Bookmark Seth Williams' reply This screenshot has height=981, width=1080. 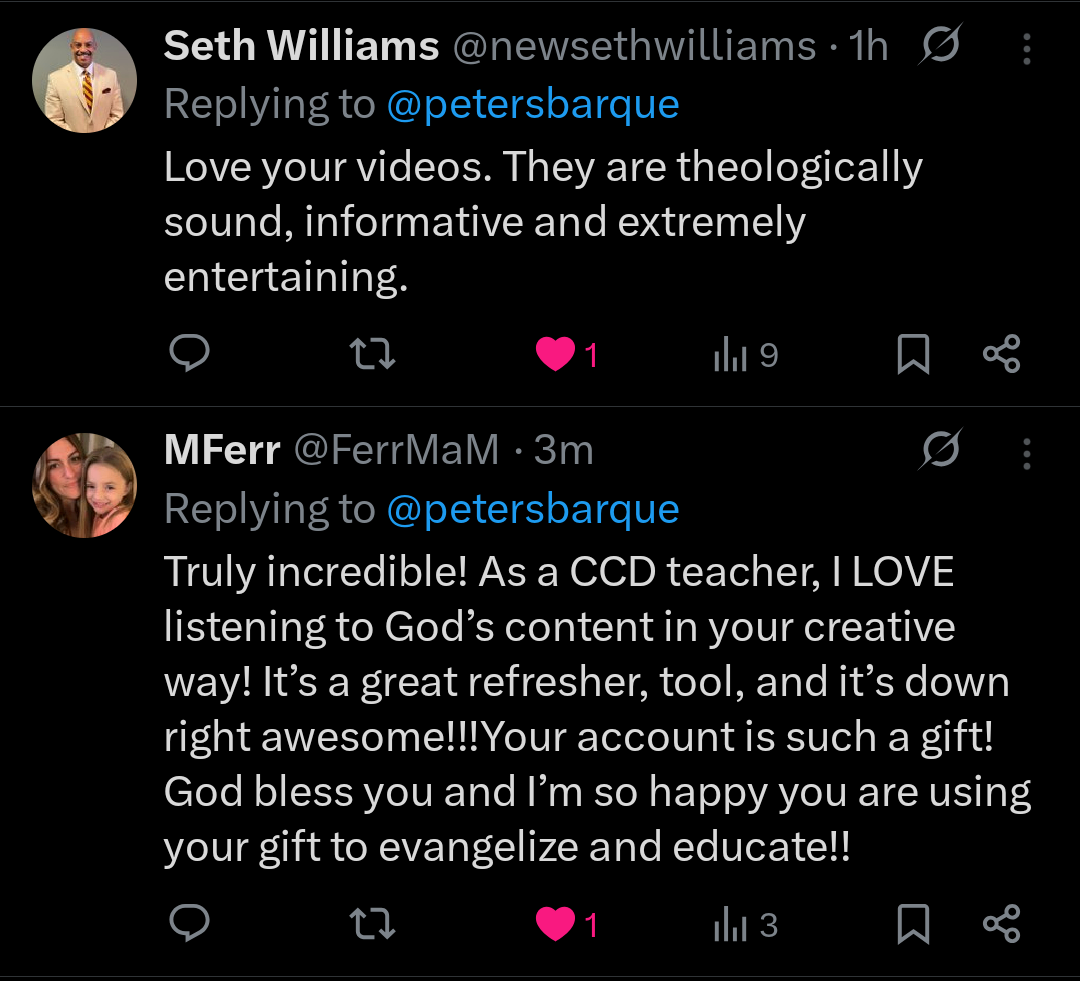coord(913,355)
